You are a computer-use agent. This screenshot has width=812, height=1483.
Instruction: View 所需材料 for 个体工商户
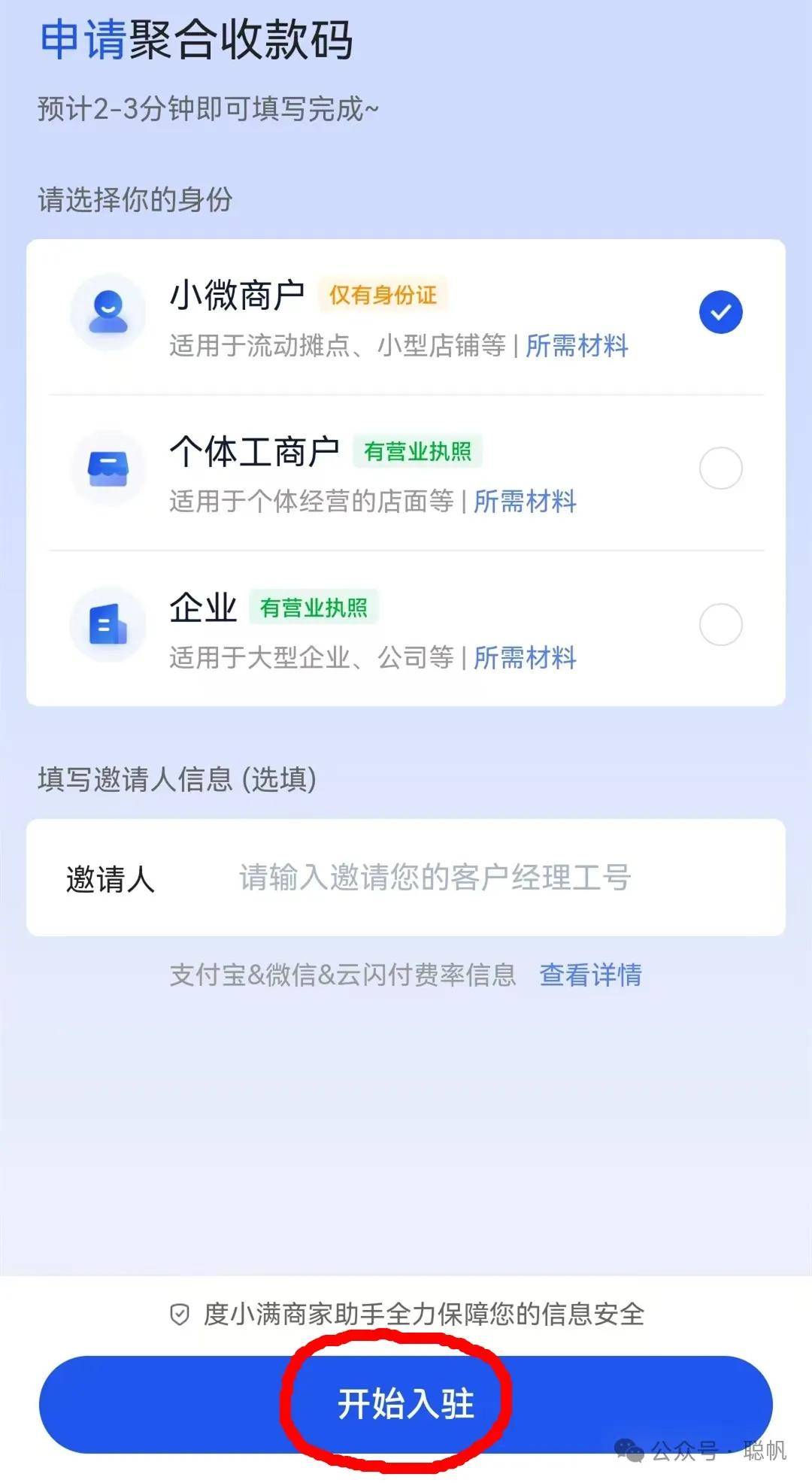pyautogui.click(x=525, y=502)
